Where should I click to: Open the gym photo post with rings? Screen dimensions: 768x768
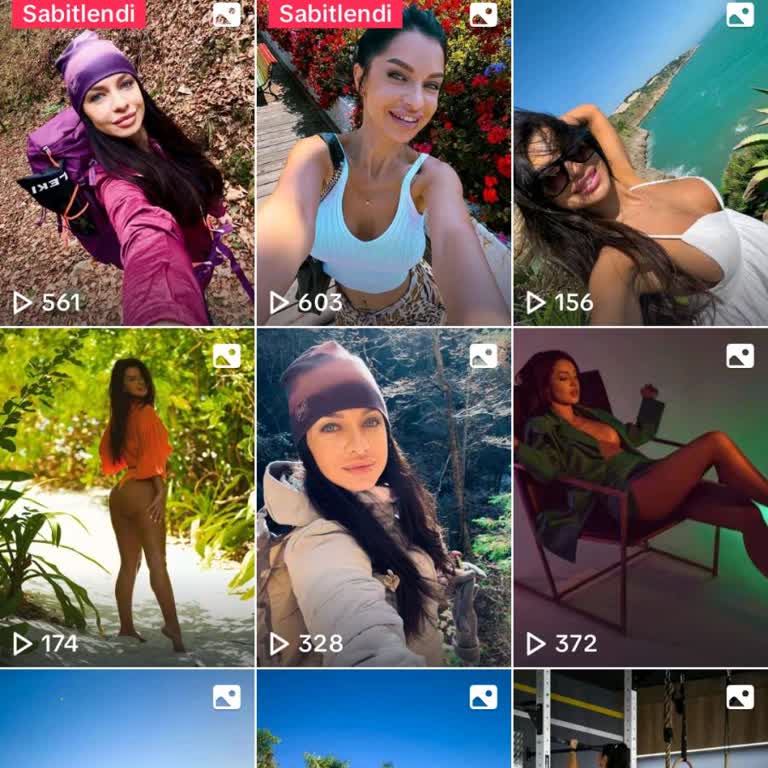coord(640,722)
